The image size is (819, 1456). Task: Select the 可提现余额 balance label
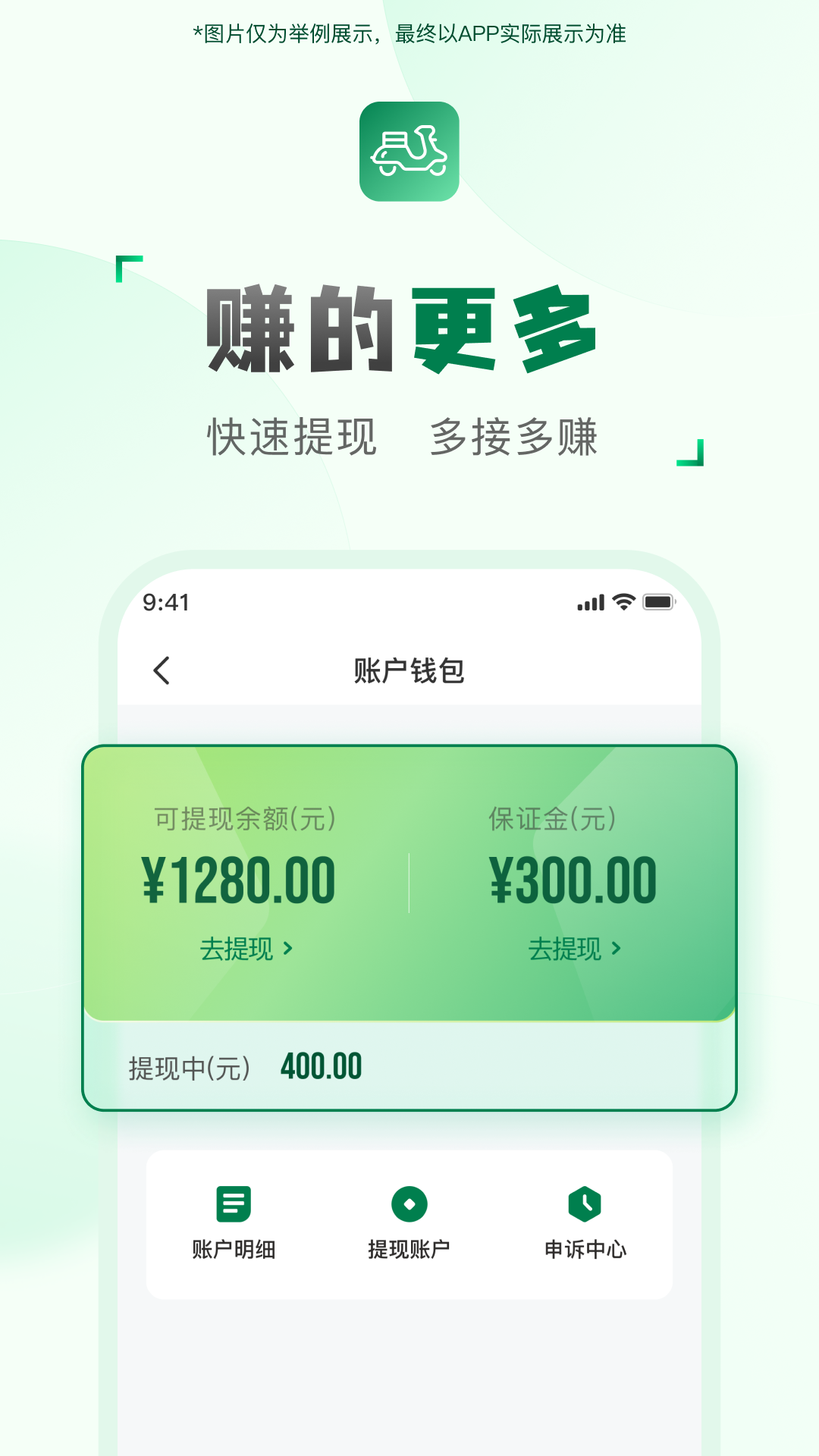[x=244, y=819]
